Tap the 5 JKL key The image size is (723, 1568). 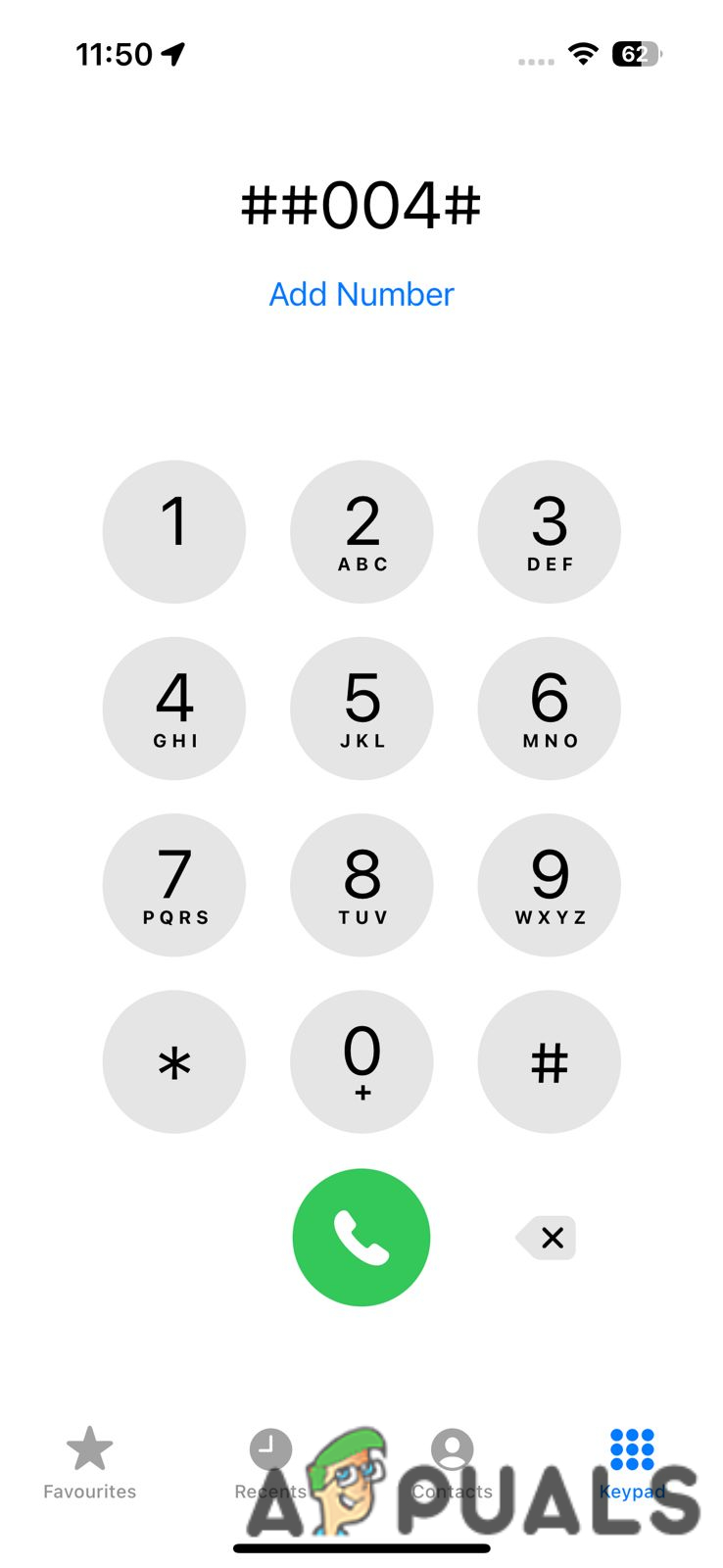pos(361,708)
